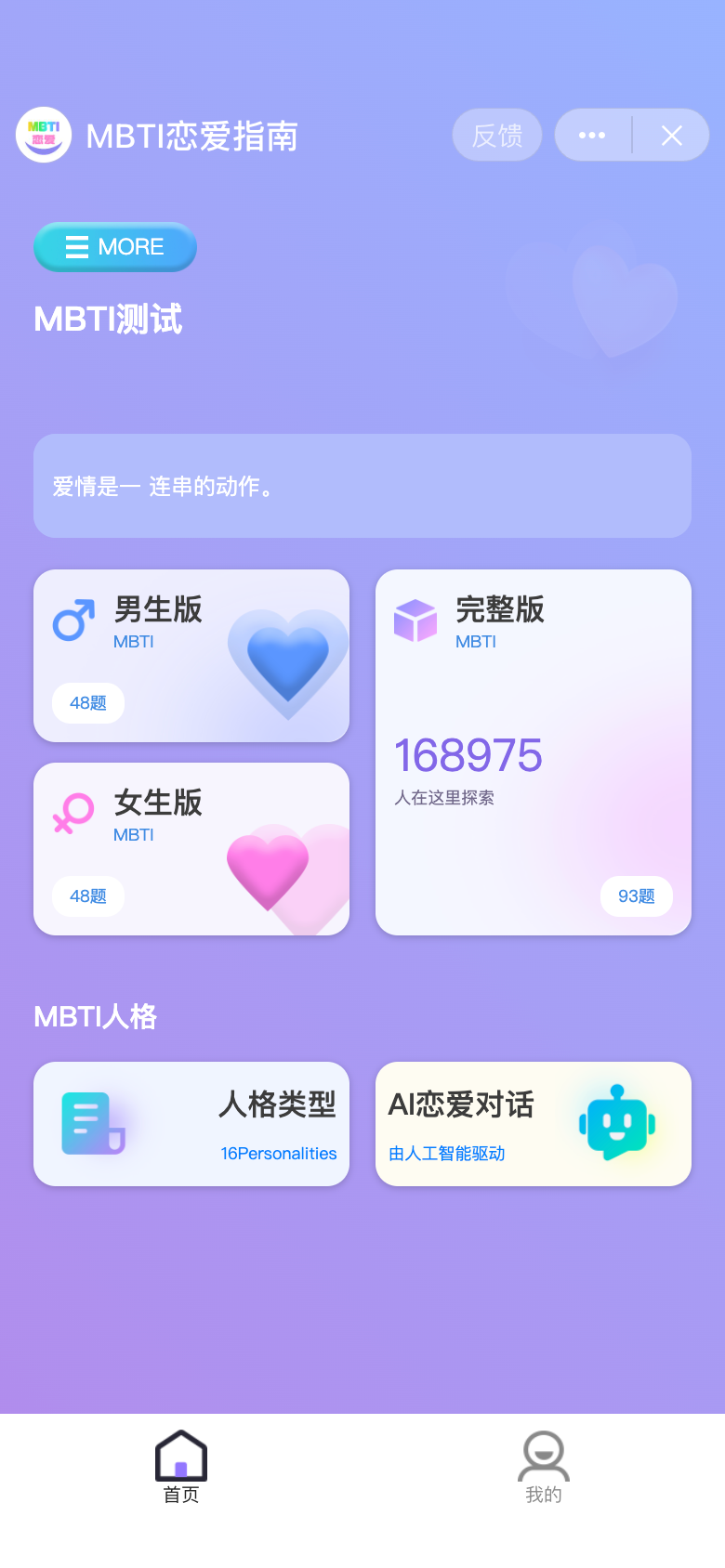Screen dimensions: 725x1568
Task: Open 人格类型 16Personalities card
Action: coord(191,1124)
